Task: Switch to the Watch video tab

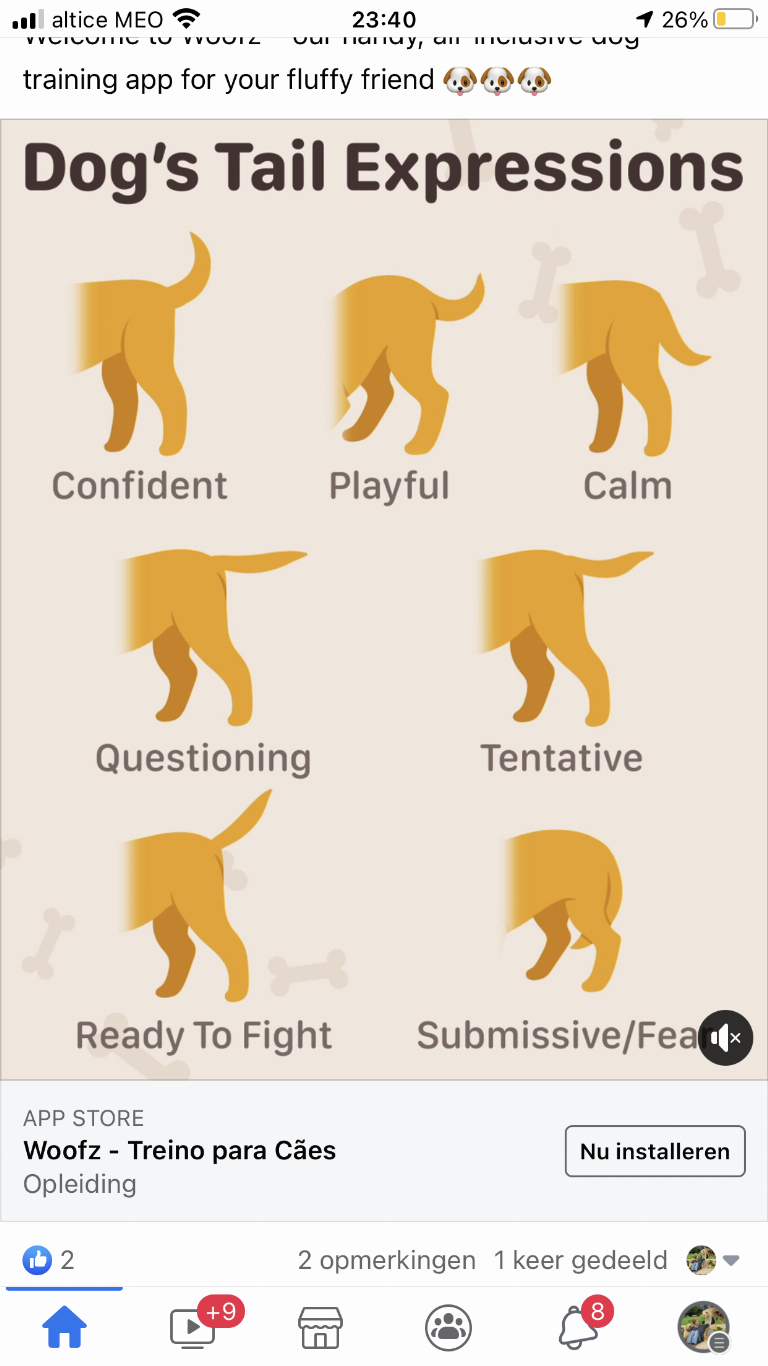Action: (x=192, y=1327)
